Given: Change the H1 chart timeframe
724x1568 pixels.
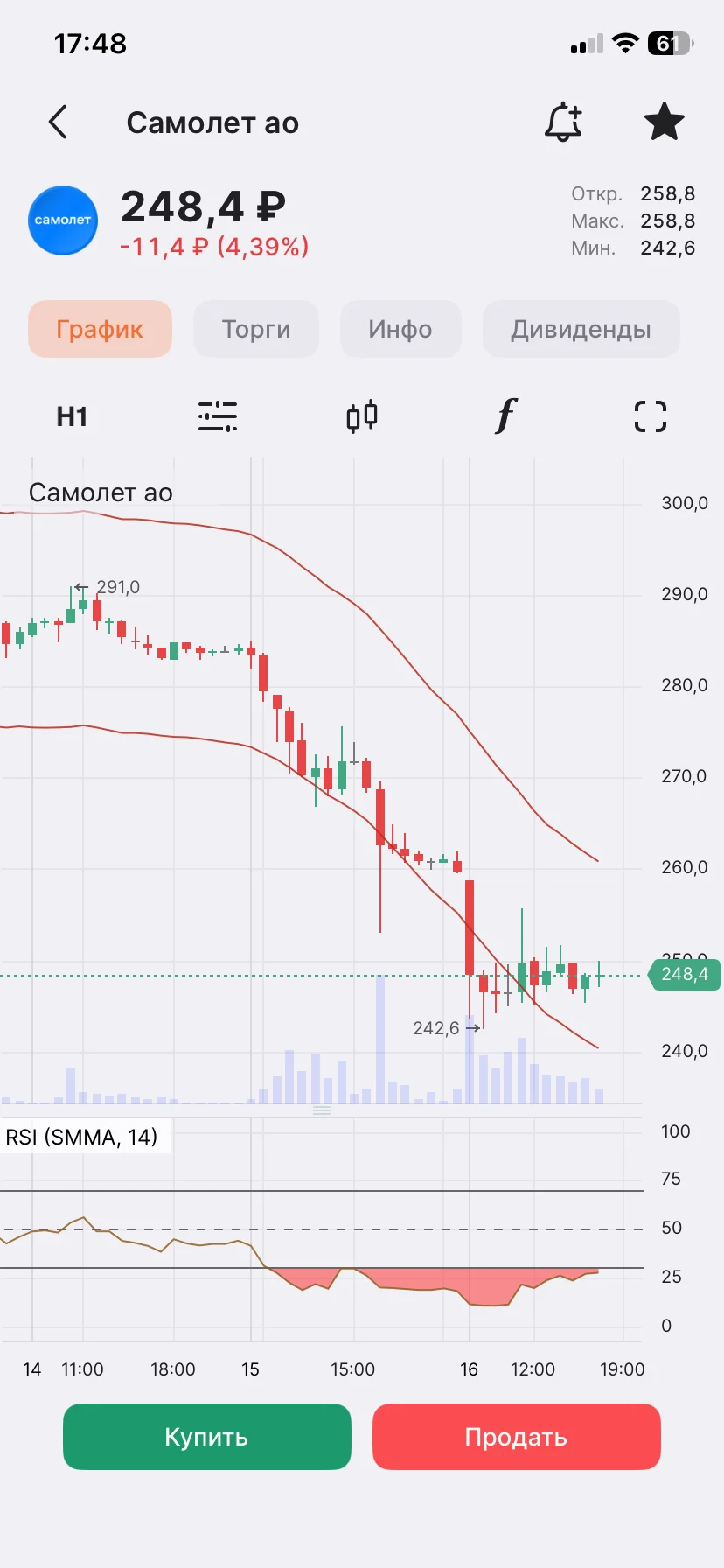Looking at the screenshot, I should coord(72,416).
